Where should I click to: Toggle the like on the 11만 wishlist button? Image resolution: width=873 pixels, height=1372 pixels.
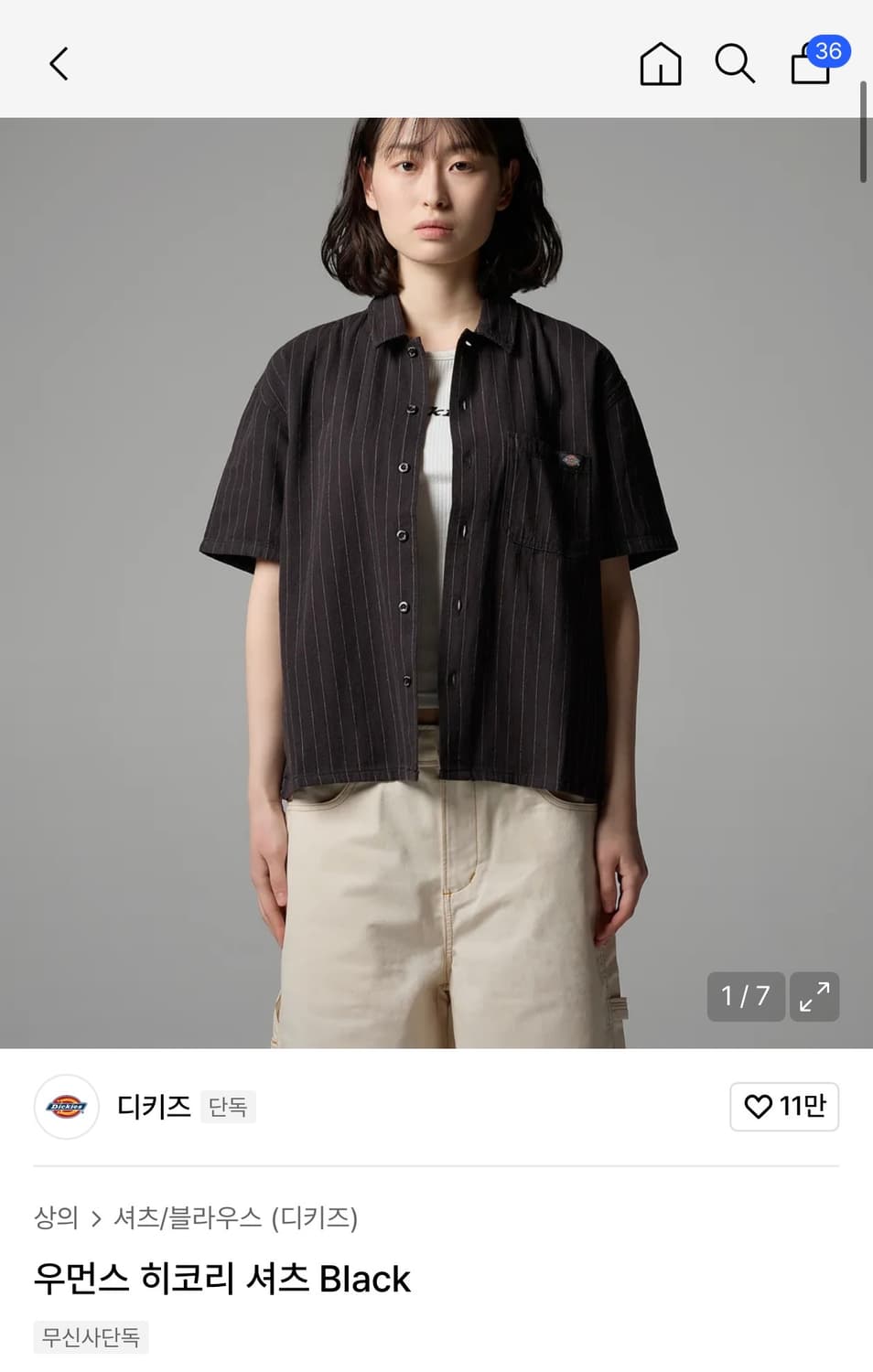(784, 1107)
